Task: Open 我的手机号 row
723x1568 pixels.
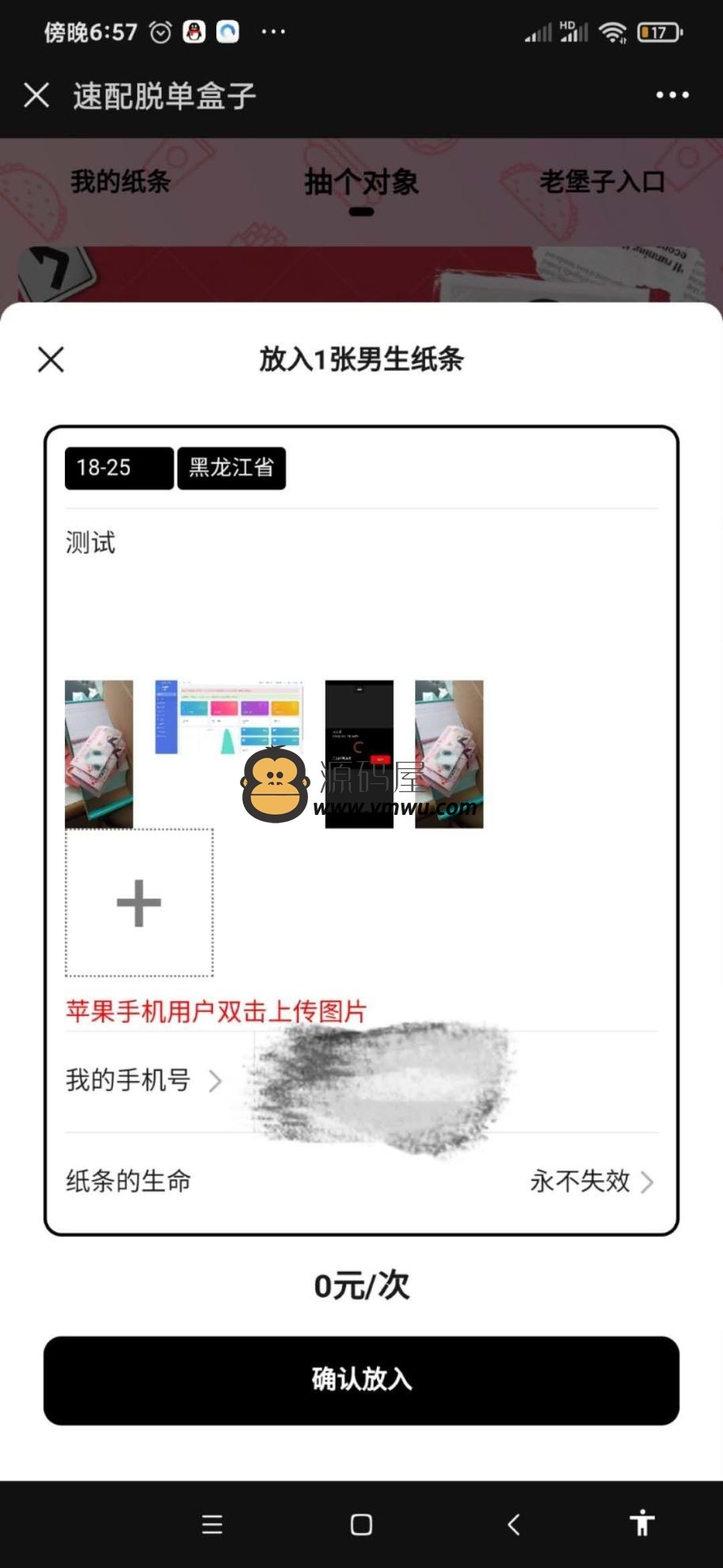Action: [361, 1081]
